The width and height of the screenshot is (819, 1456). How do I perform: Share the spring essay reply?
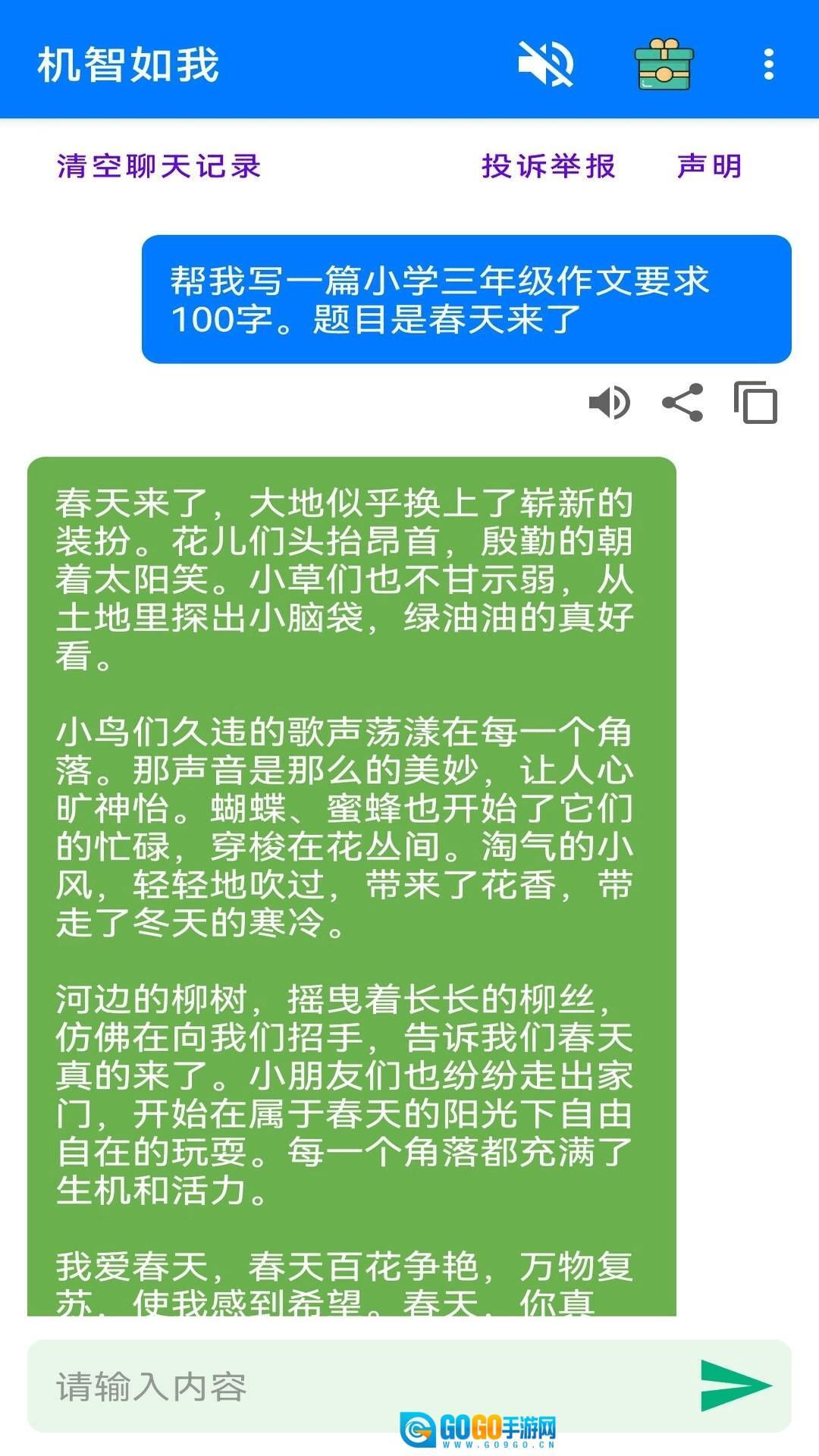(x=682, y=402)
